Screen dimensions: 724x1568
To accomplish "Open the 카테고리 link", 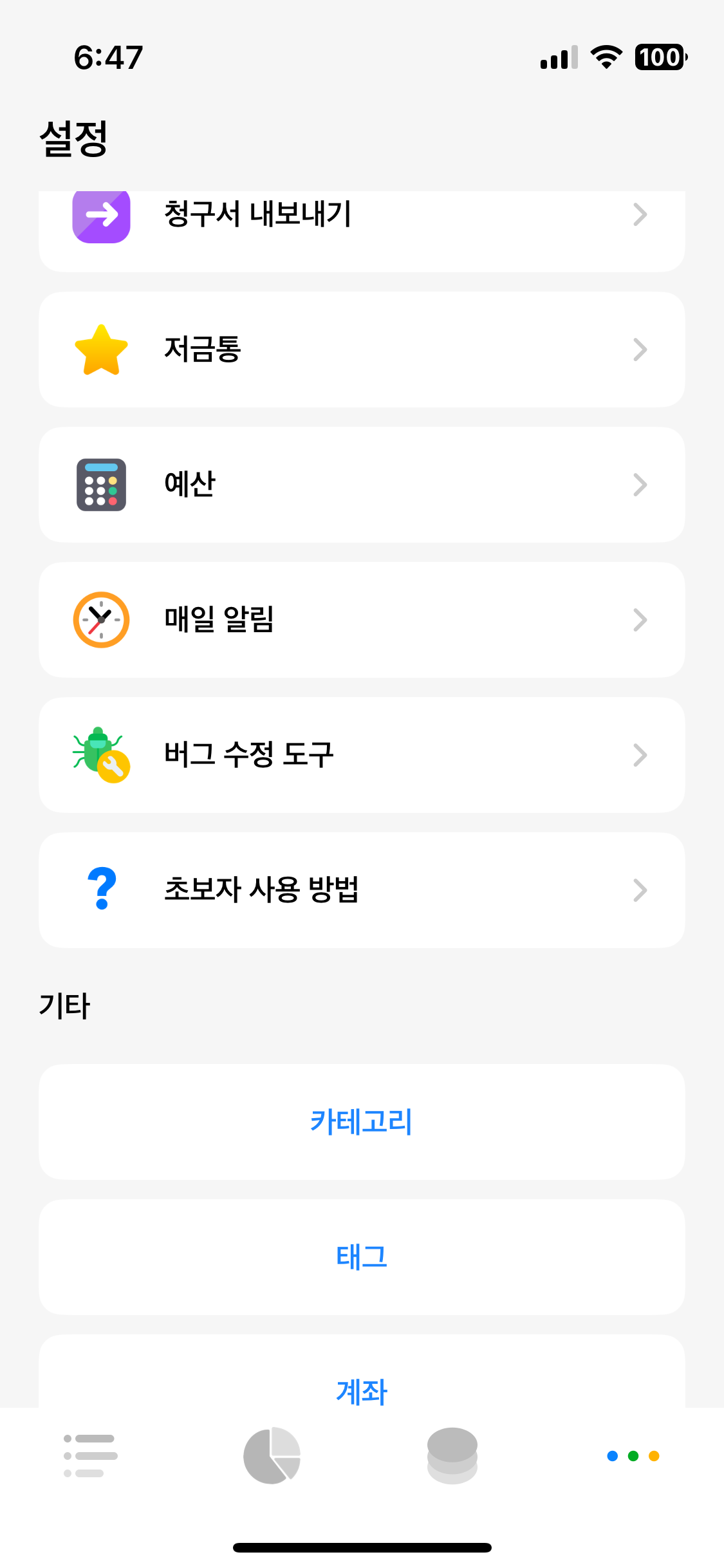I will 362,1121.
